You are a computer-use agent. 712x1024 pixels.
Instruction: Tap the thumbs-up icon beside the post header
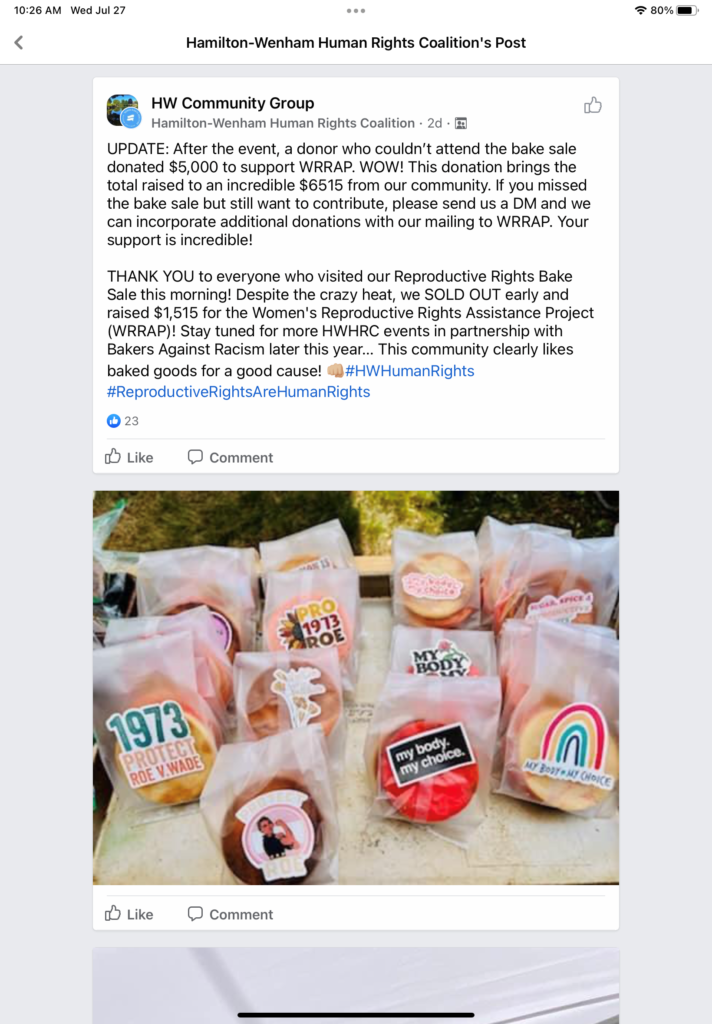coord(592,106)
